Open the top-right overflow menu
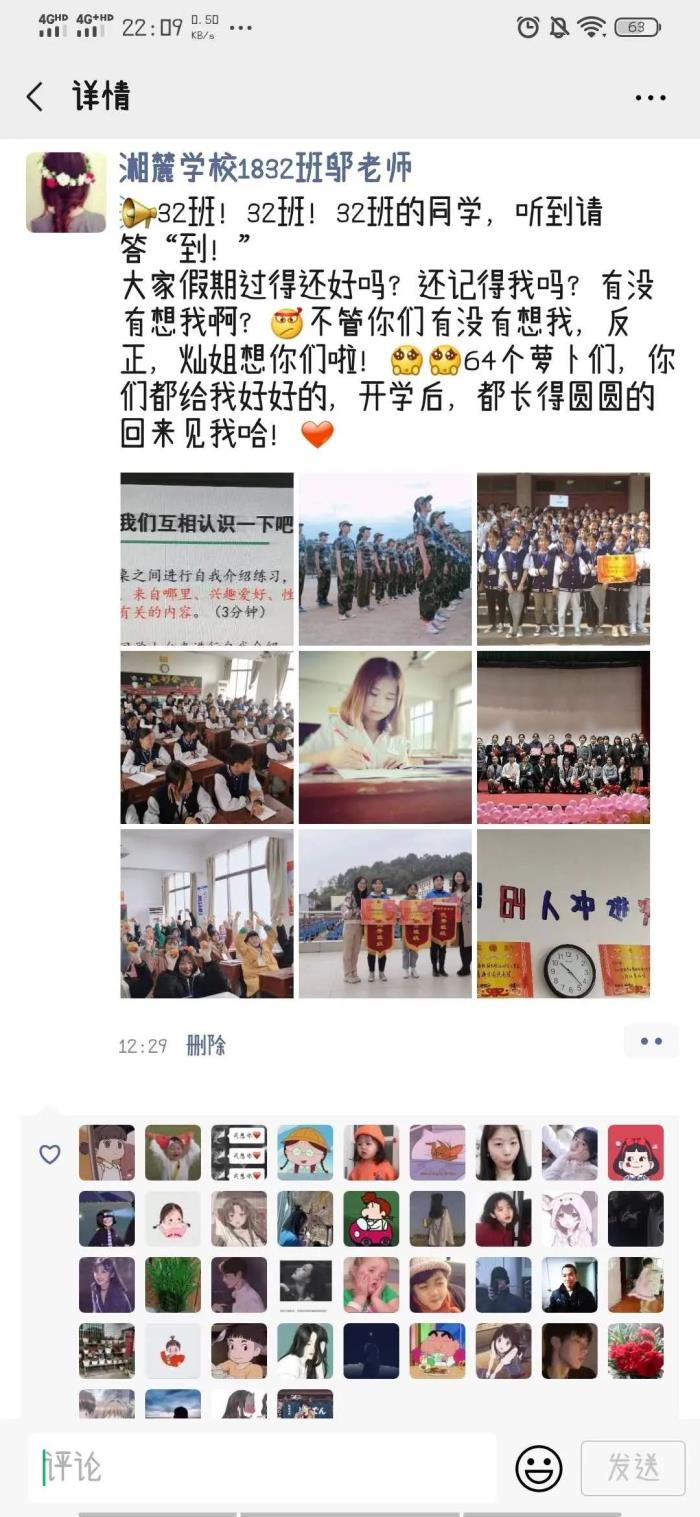Image resolution: width=700 pixels, height=1517 pixels. [x=650, y=98]
